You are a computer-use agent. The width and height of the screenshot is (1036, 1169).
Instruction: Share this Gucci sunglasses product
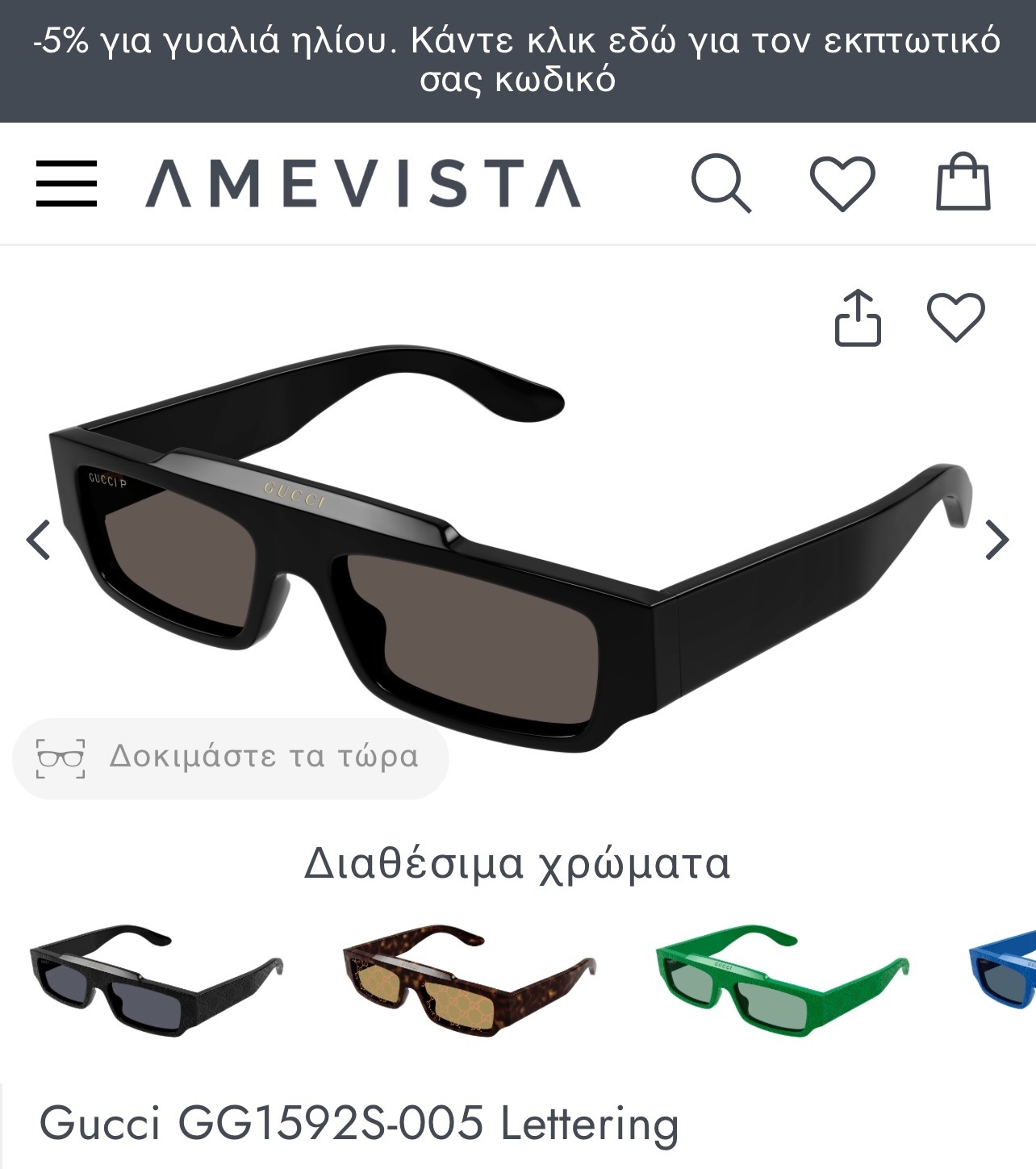click(857, 319)
